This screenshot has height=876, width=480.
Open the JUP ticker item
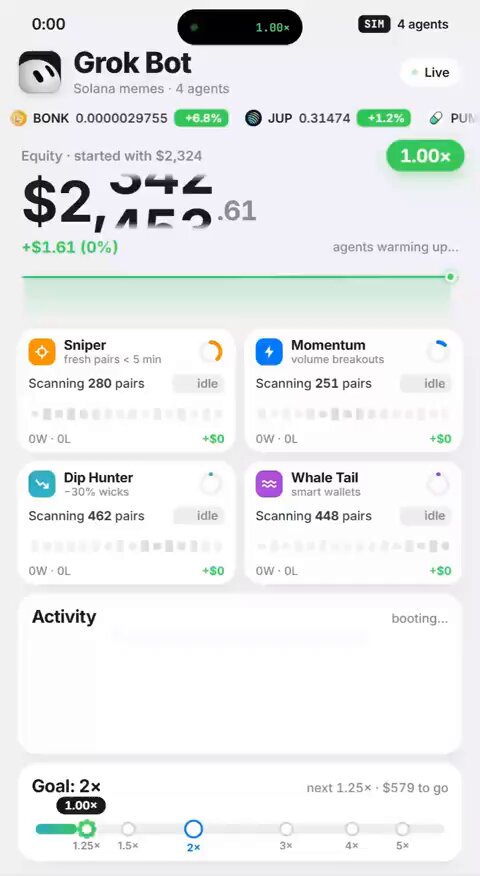328,118
